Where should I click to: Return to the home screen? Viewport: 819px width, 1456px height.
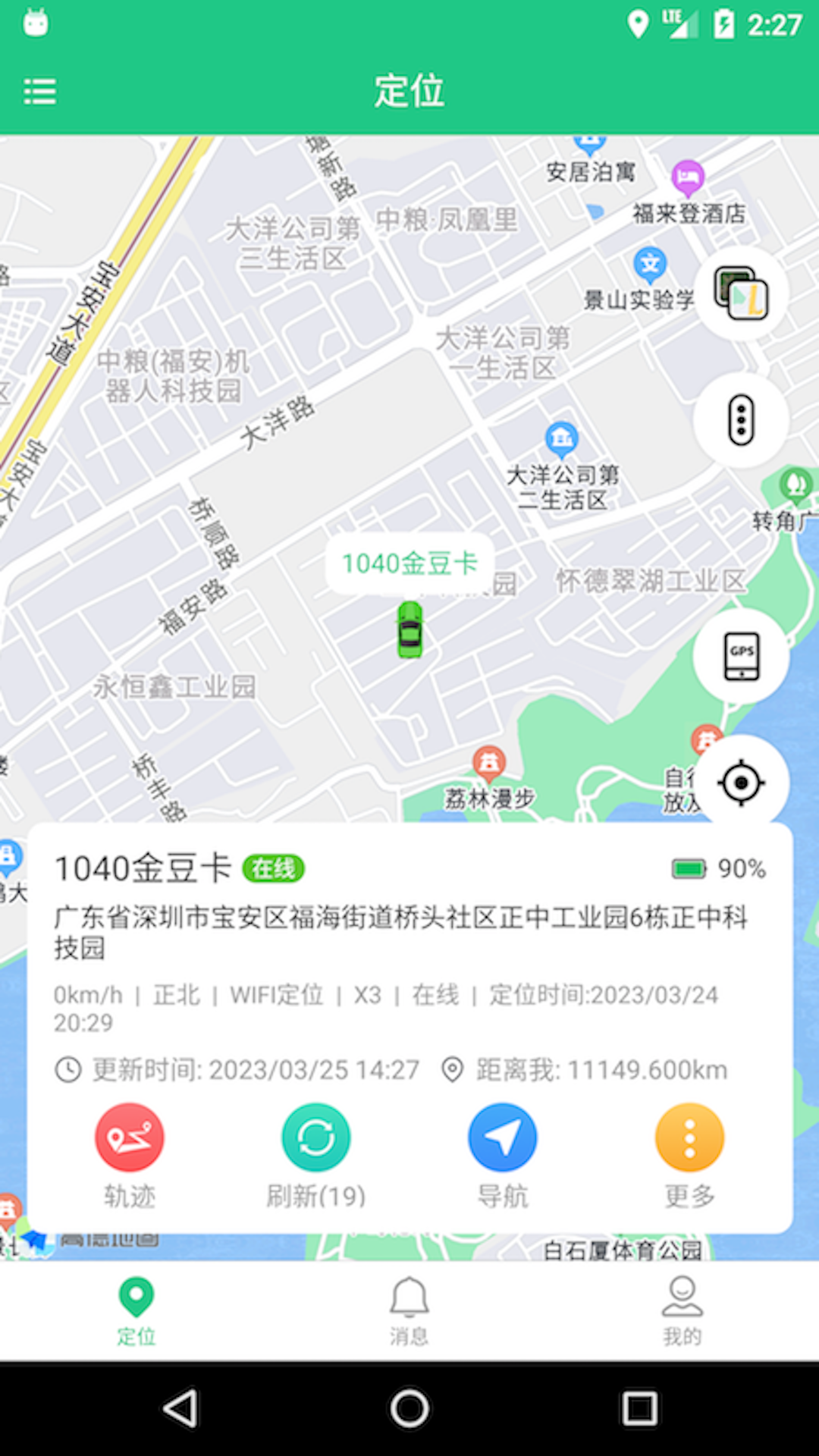point(409,1408)
